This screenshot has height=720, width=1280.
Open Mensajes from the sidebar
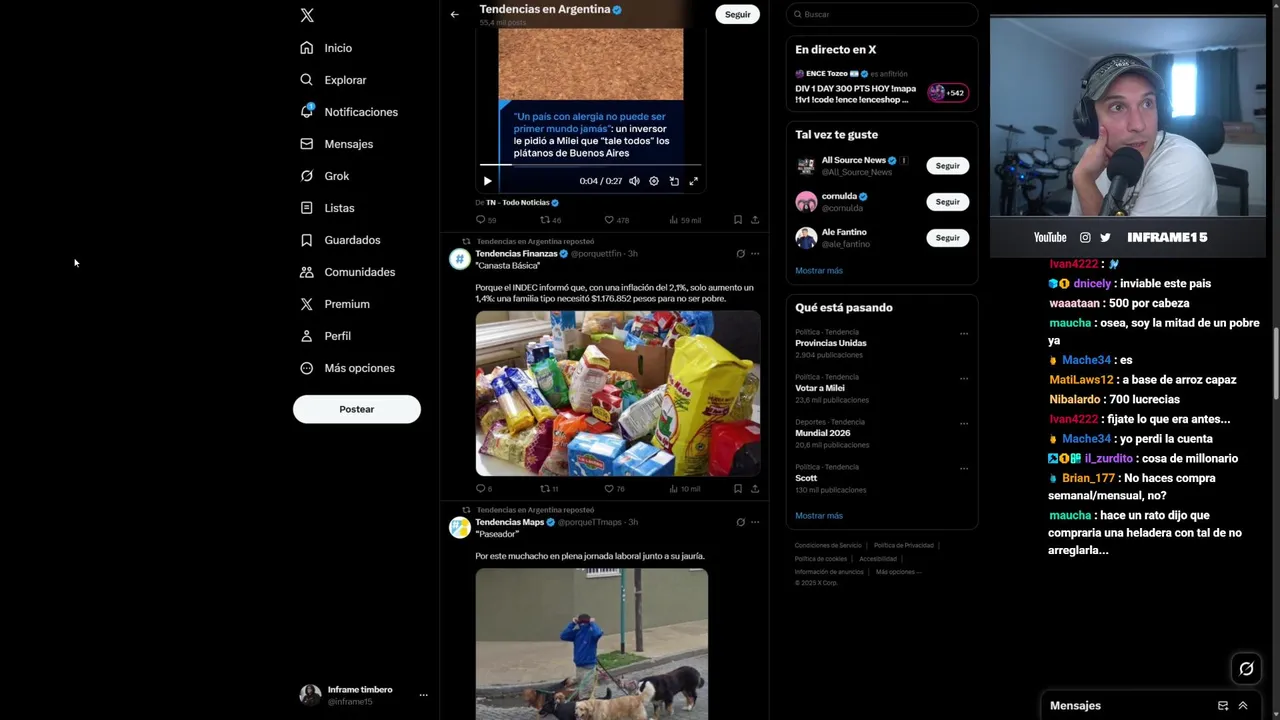[348, 144]
